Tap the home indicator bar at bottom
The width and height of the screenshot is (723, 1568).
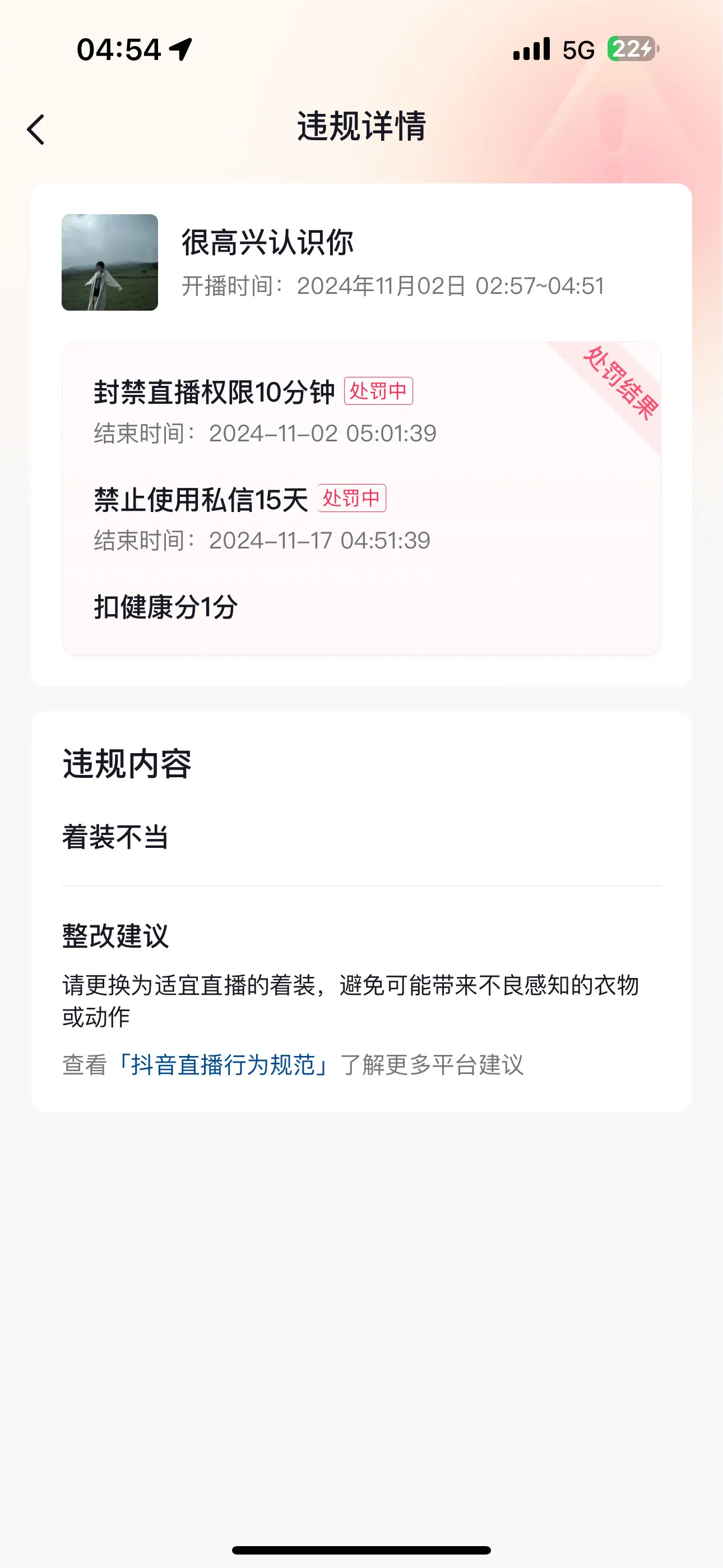pos(361,1546)
